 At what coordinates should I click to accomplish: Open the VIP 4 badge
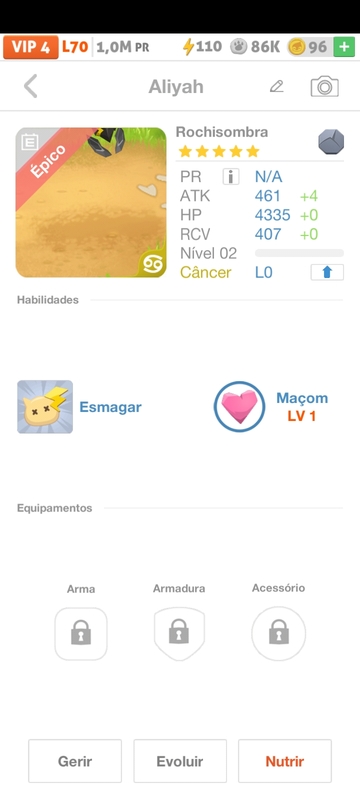(31, 47)
